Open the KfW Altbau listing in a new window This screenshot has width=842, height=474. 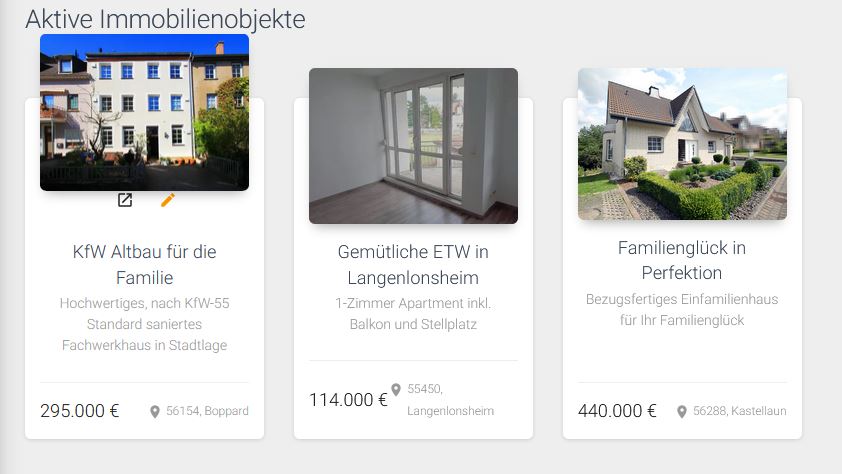tap(125, 200)
